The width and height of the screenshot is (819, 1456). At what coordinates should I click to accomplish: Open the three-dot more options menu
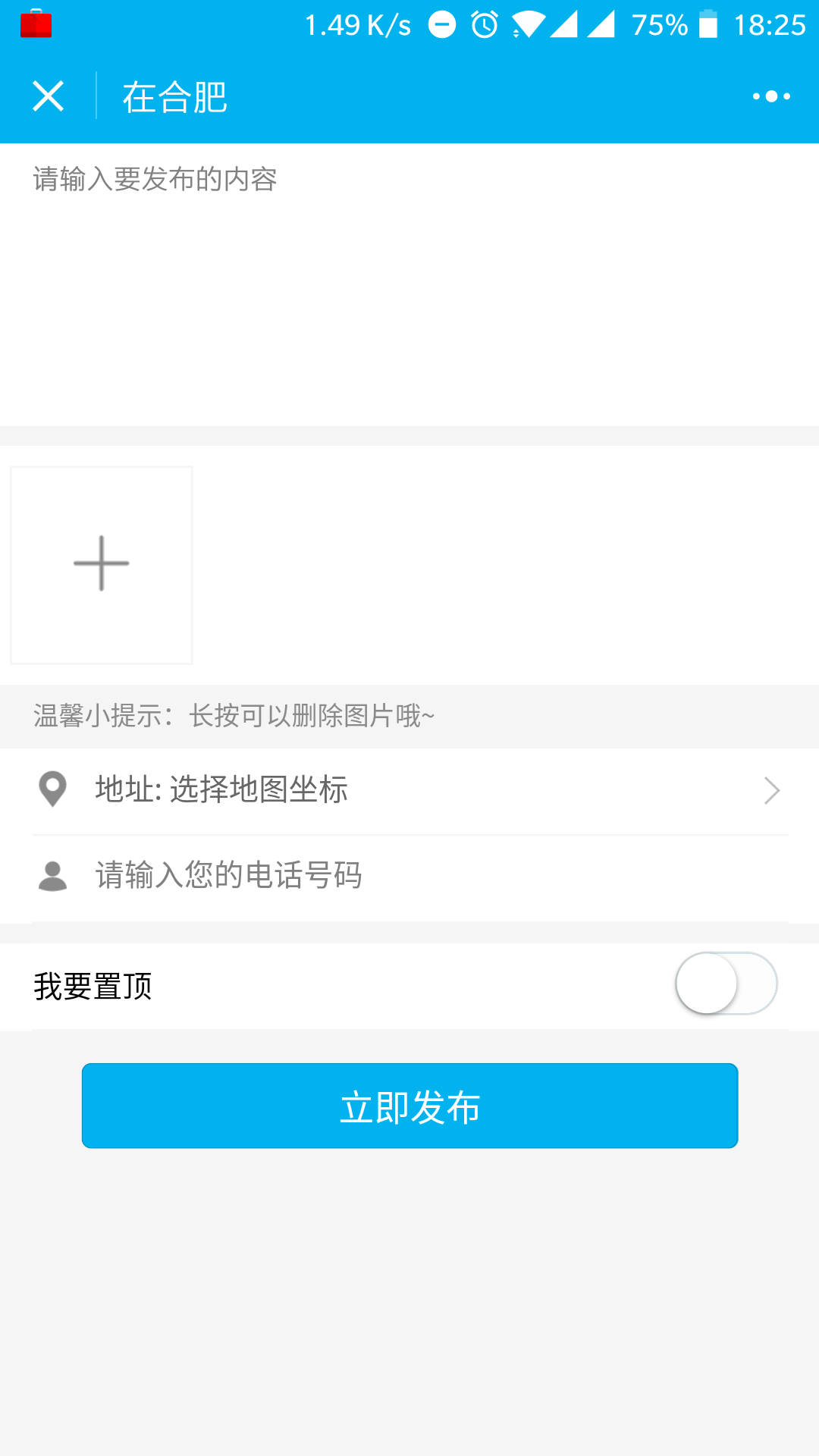(x=771, y=96)
